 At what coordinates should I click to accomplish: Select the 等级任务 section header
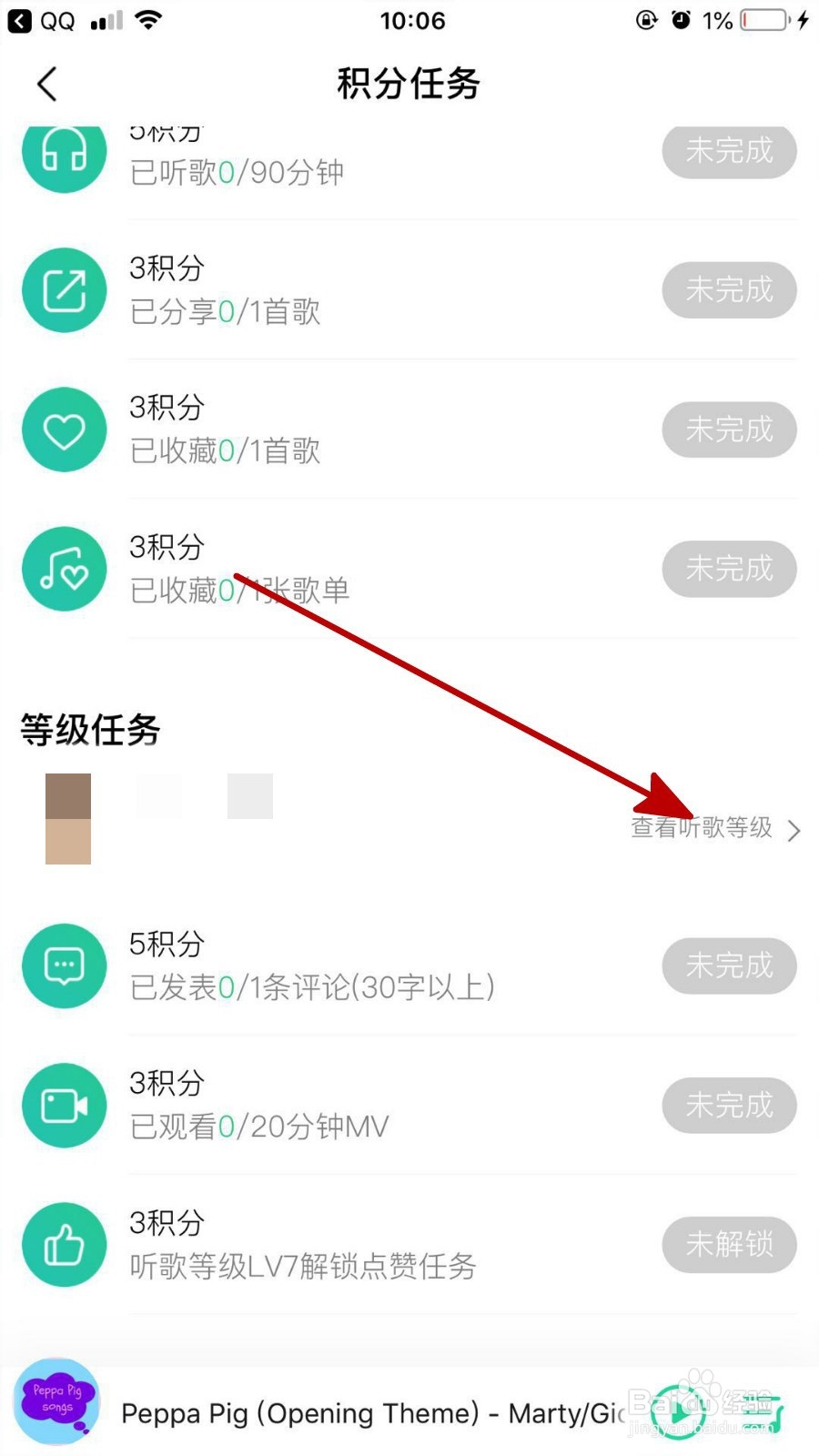point(89,729)
